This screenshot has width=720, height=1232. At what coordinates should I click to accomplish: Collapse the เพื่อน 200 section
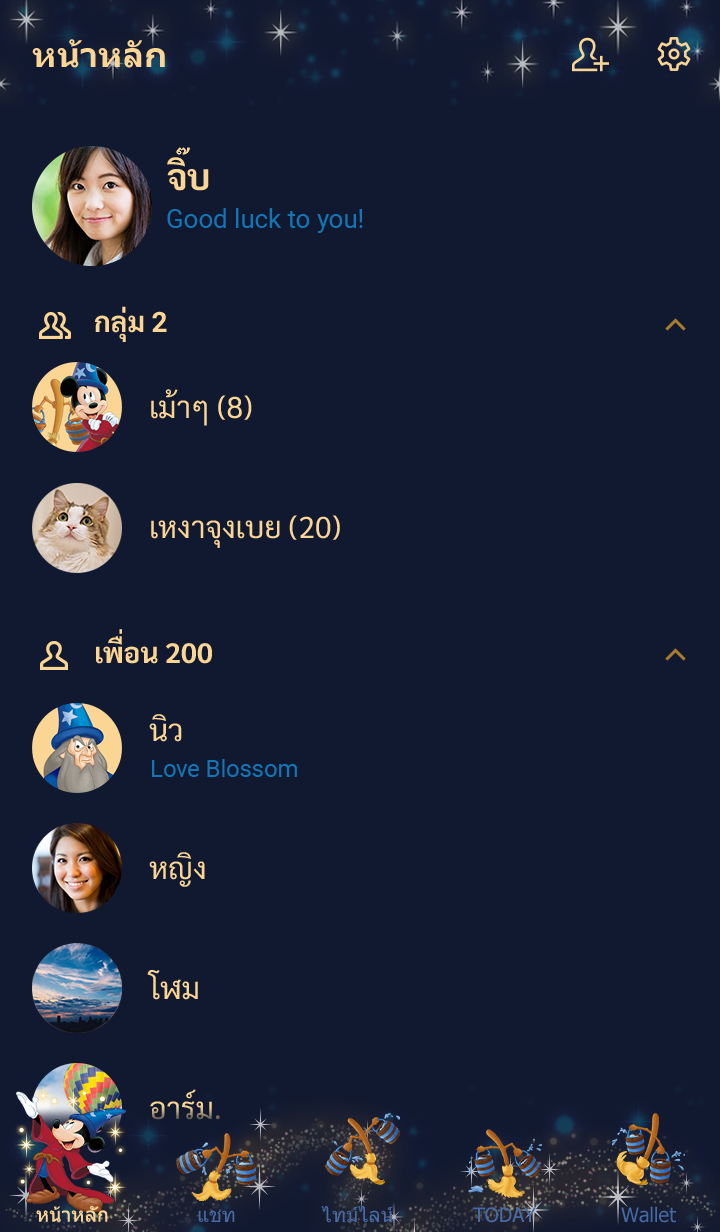pos(675,654)
